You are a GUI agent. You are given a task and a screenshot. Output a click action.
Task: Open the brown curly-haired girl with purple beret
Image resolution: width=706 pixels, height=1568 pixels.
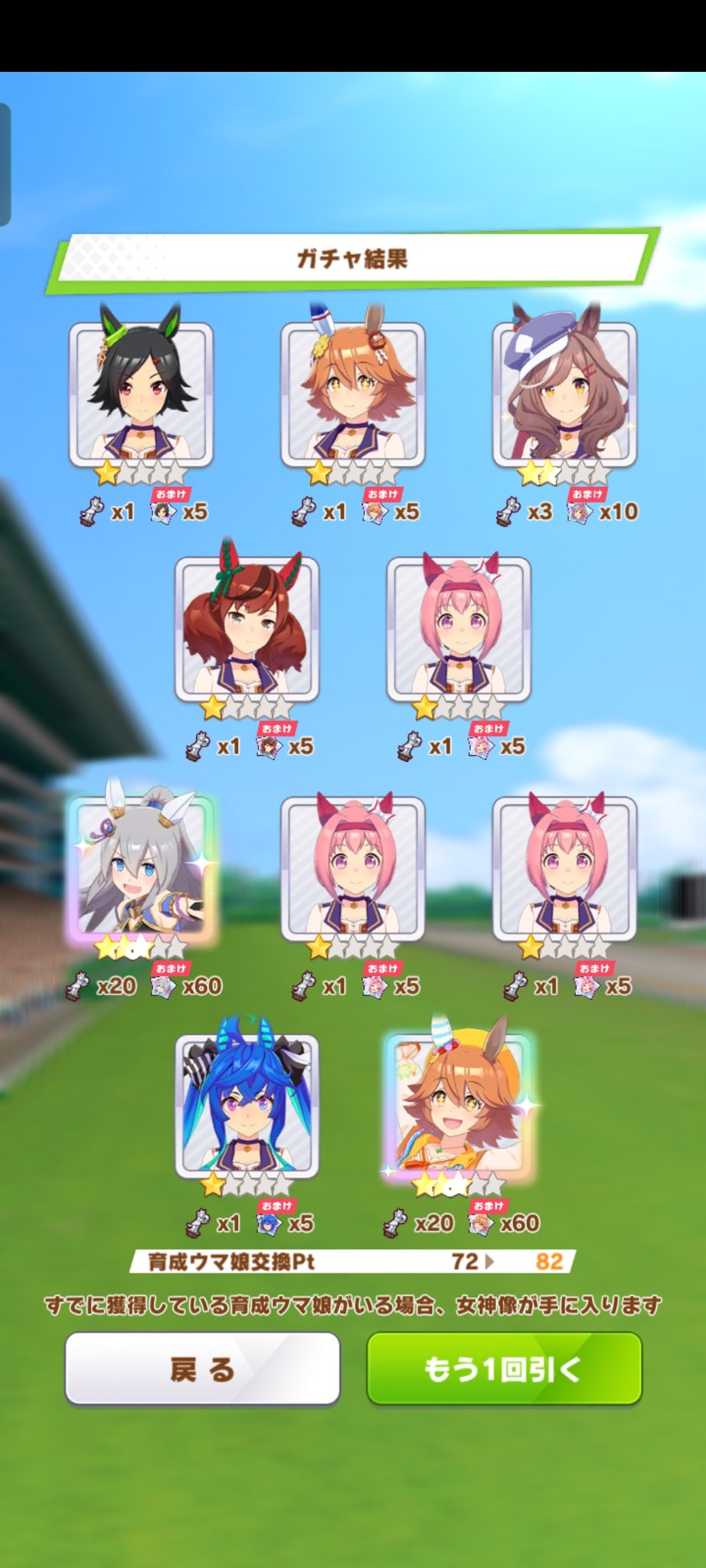point(564,394)
